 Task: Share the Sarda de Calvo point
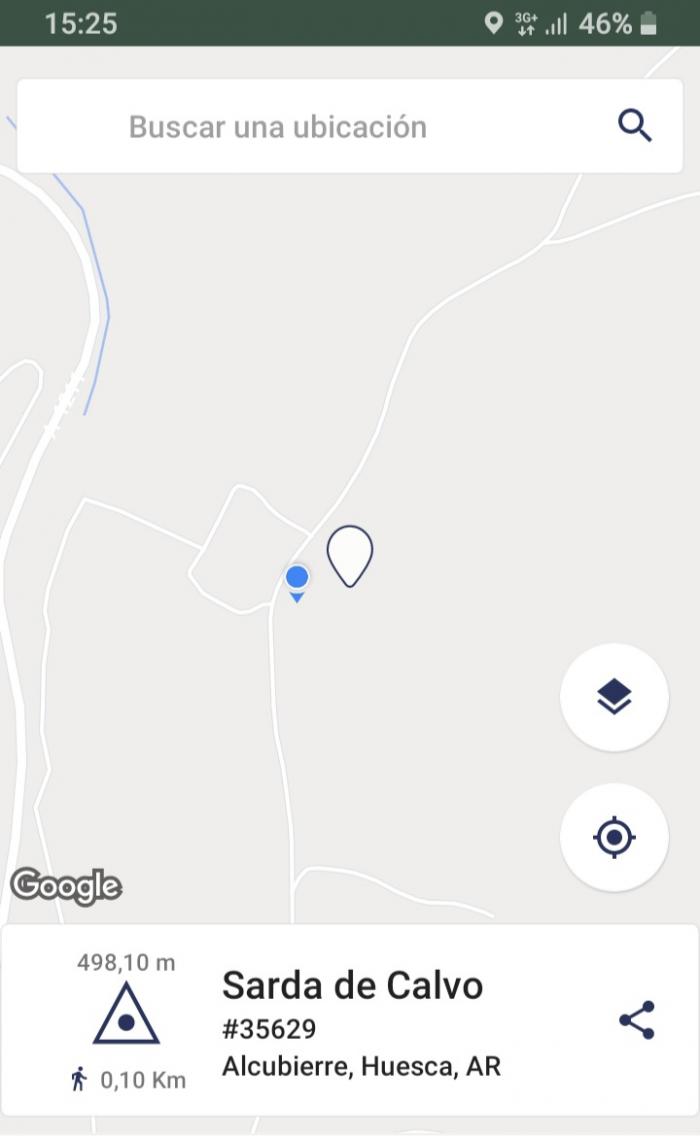tap(637, 1020)
